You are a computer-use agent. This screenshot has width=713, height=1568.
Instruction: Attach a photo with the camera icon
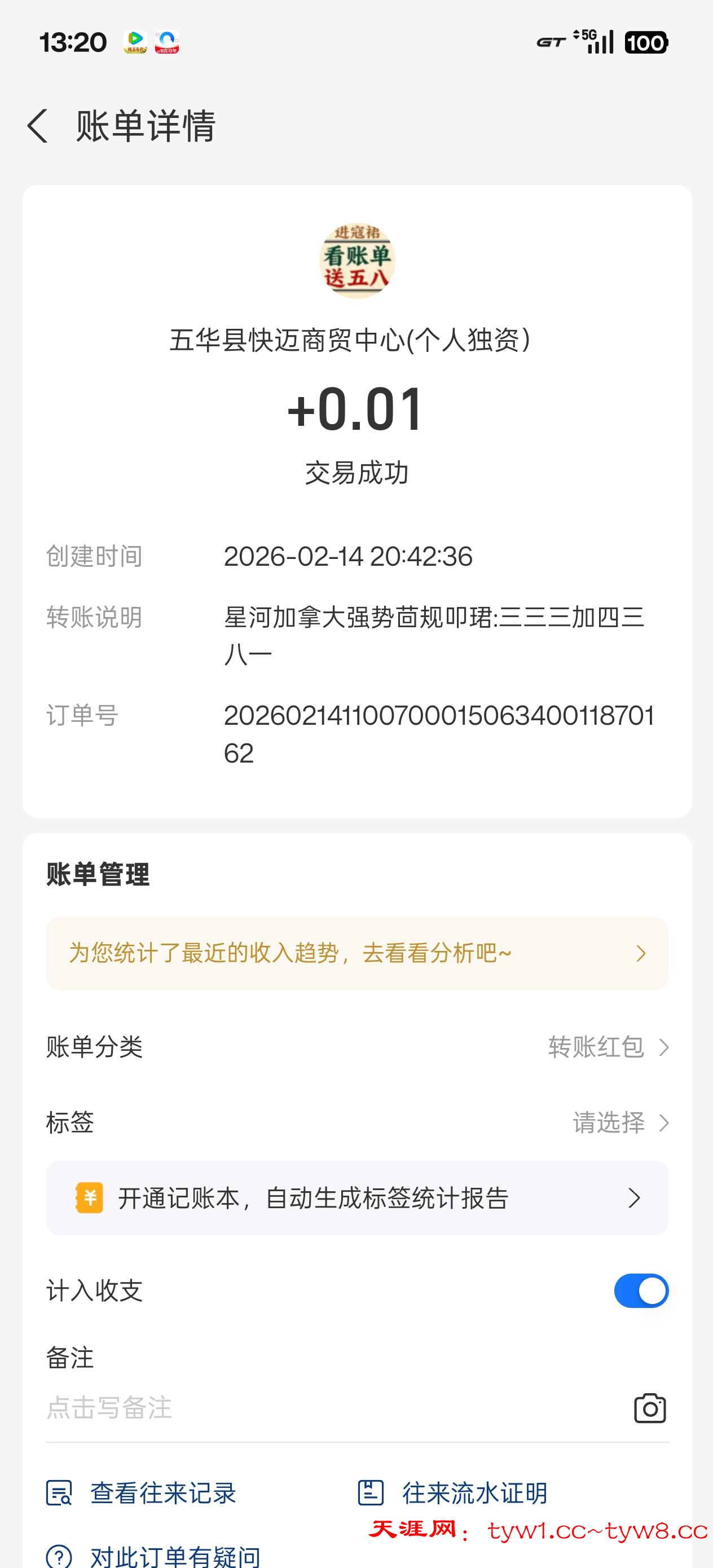coord(650,1408)
